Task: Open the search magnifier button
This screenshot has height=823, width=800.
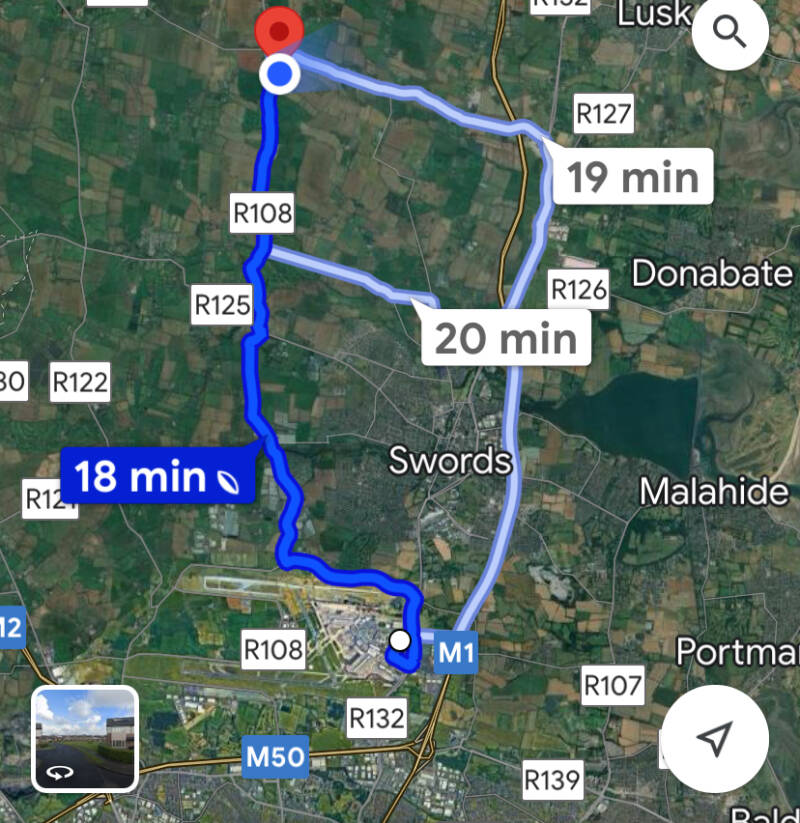Action: tap(729, 33)
